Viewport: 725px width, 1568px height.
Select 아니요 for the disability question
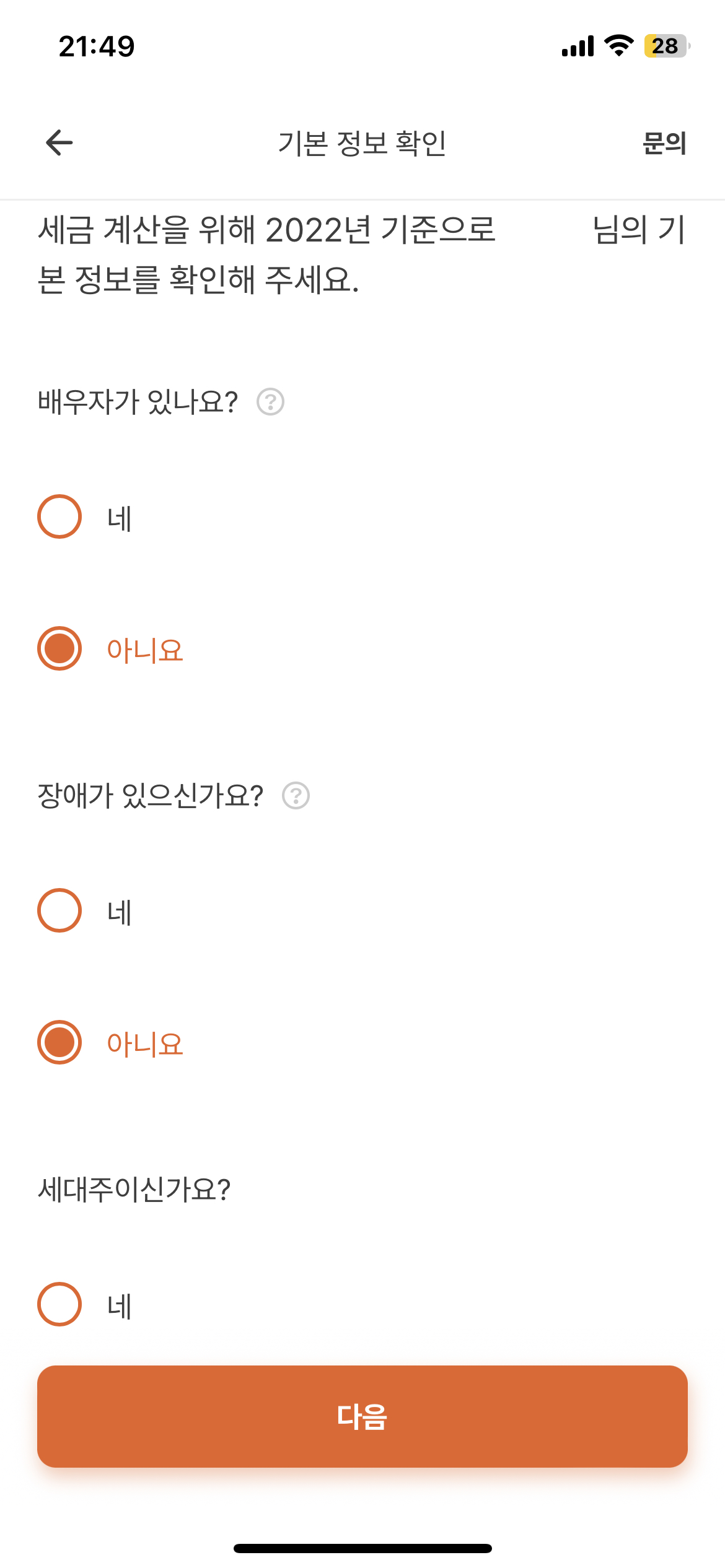[59, 1043]
